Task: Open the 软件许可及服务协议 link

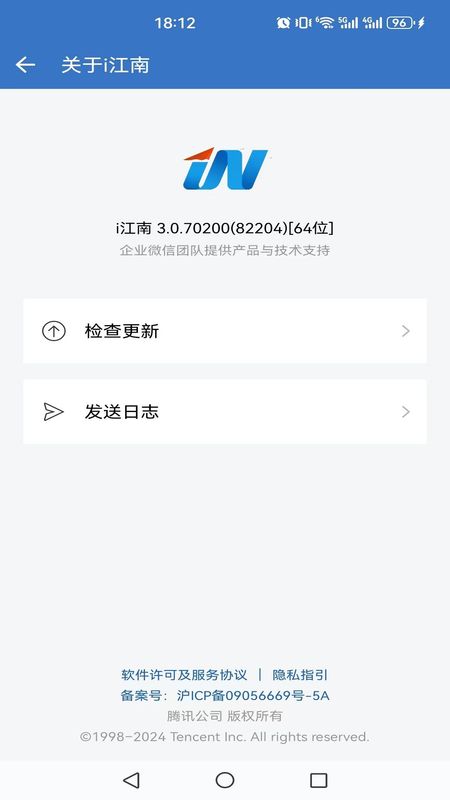Action: pos(184,675)
